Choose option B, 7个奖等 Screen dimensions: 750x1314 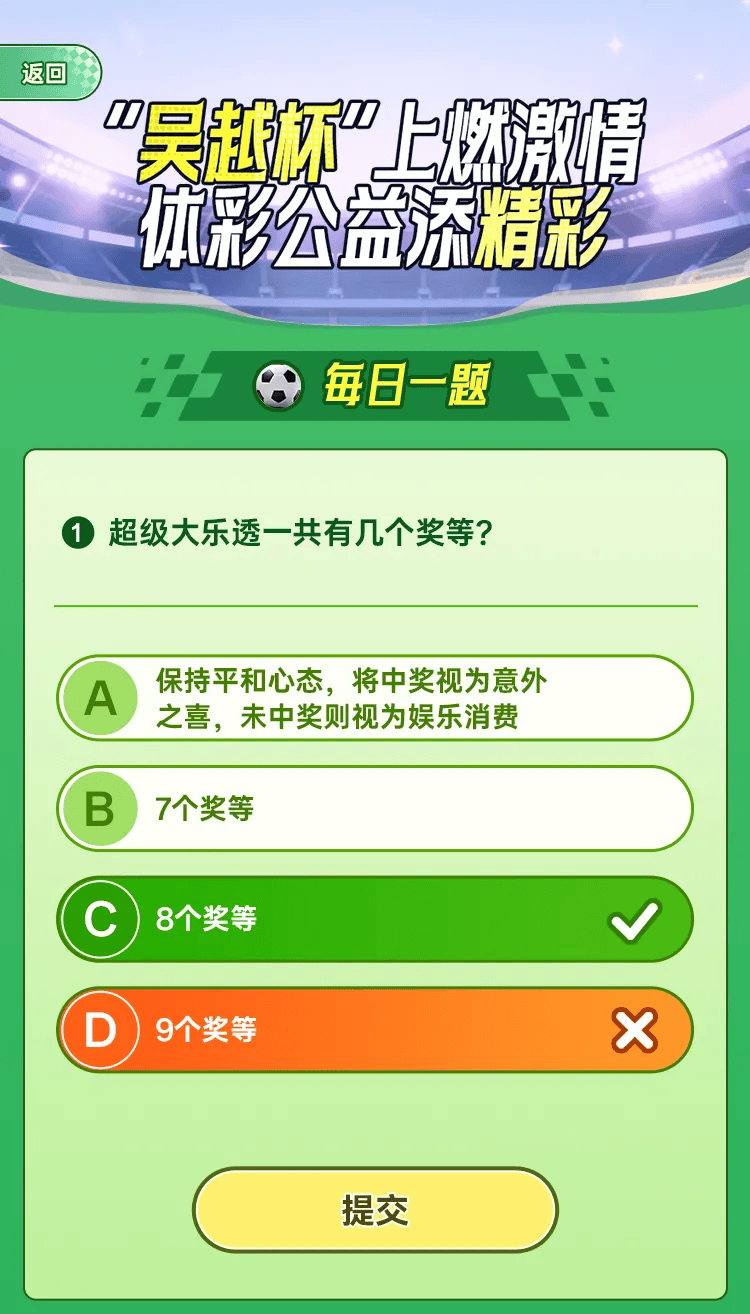[374, 809]
